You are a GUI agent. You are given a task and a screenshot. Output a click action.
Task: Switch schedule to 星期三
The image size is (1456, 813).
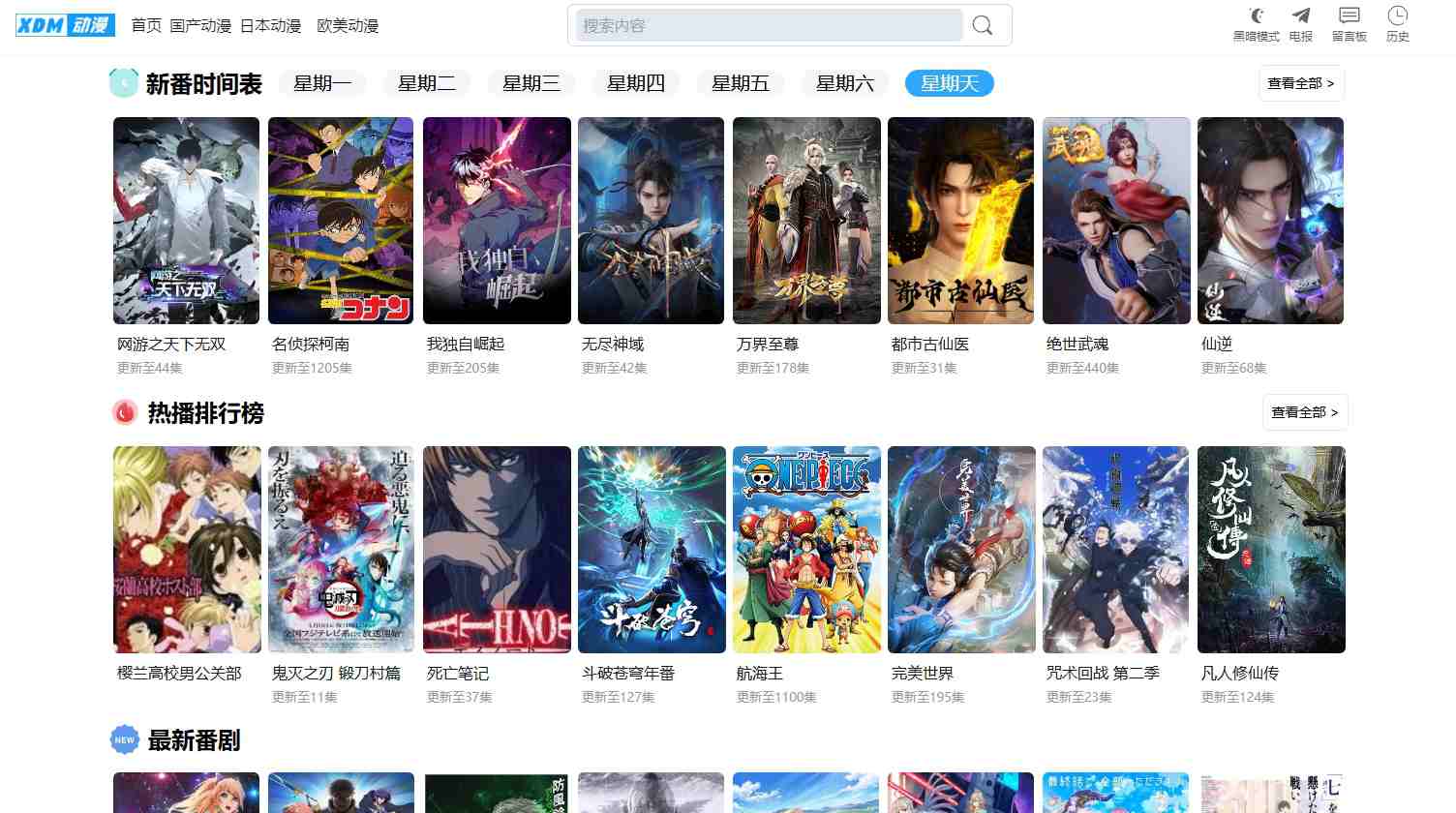tap(531, 84)
